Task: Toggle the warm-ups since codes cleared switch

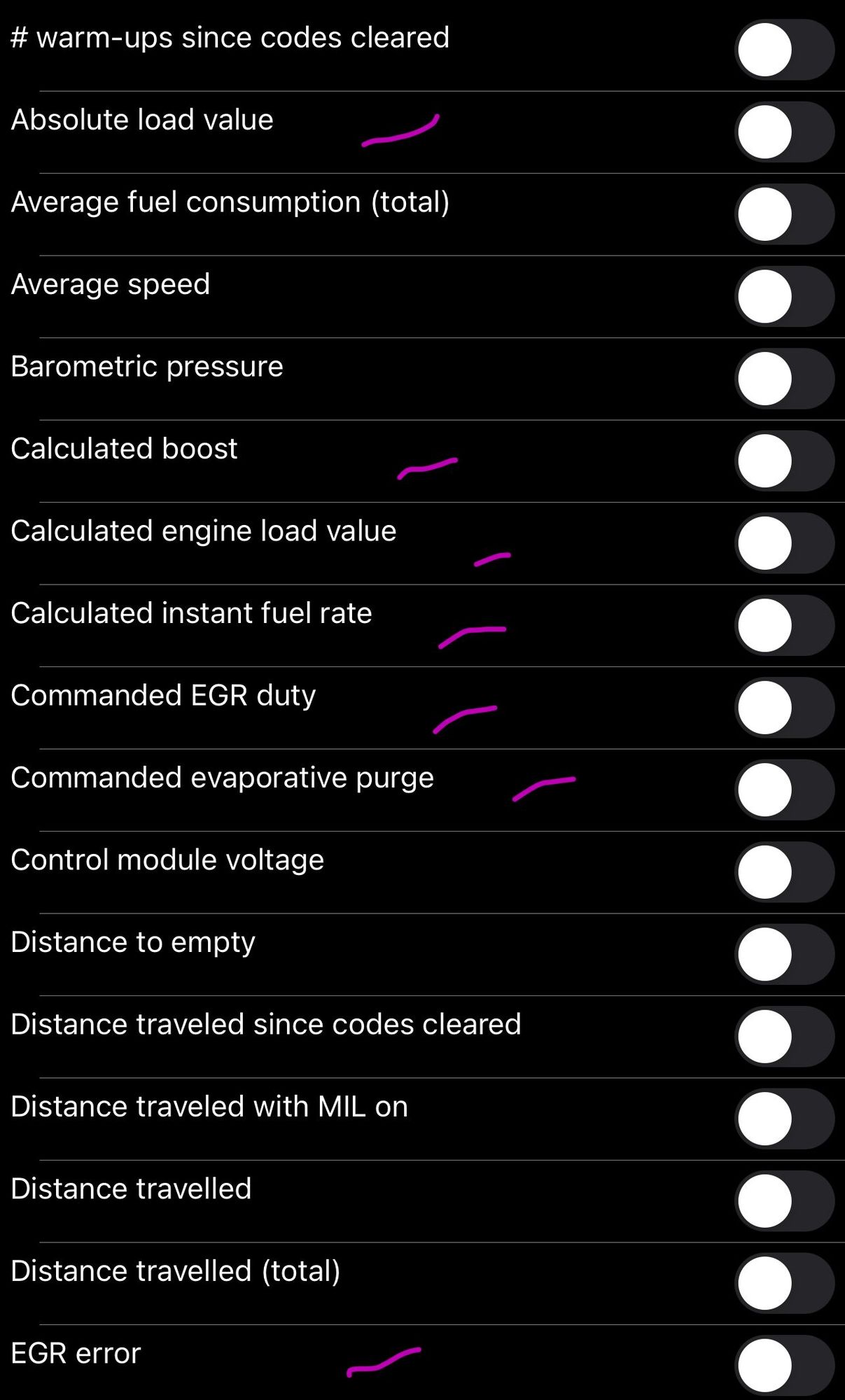Action: pyautogui.click(x=784, y=50)
